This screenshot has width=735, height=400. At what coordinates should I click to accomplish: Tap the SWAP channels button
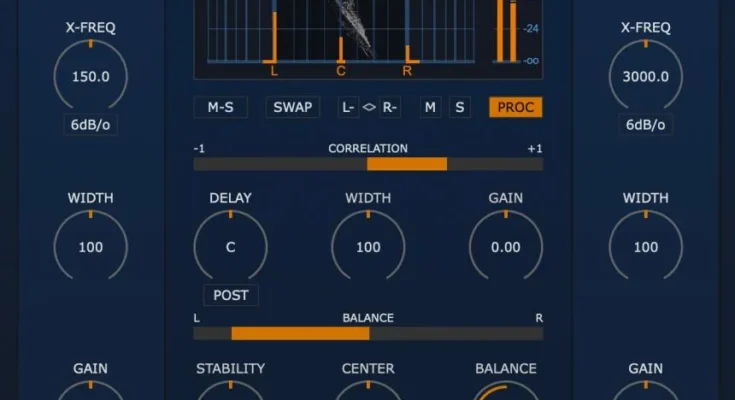point(292,107)
